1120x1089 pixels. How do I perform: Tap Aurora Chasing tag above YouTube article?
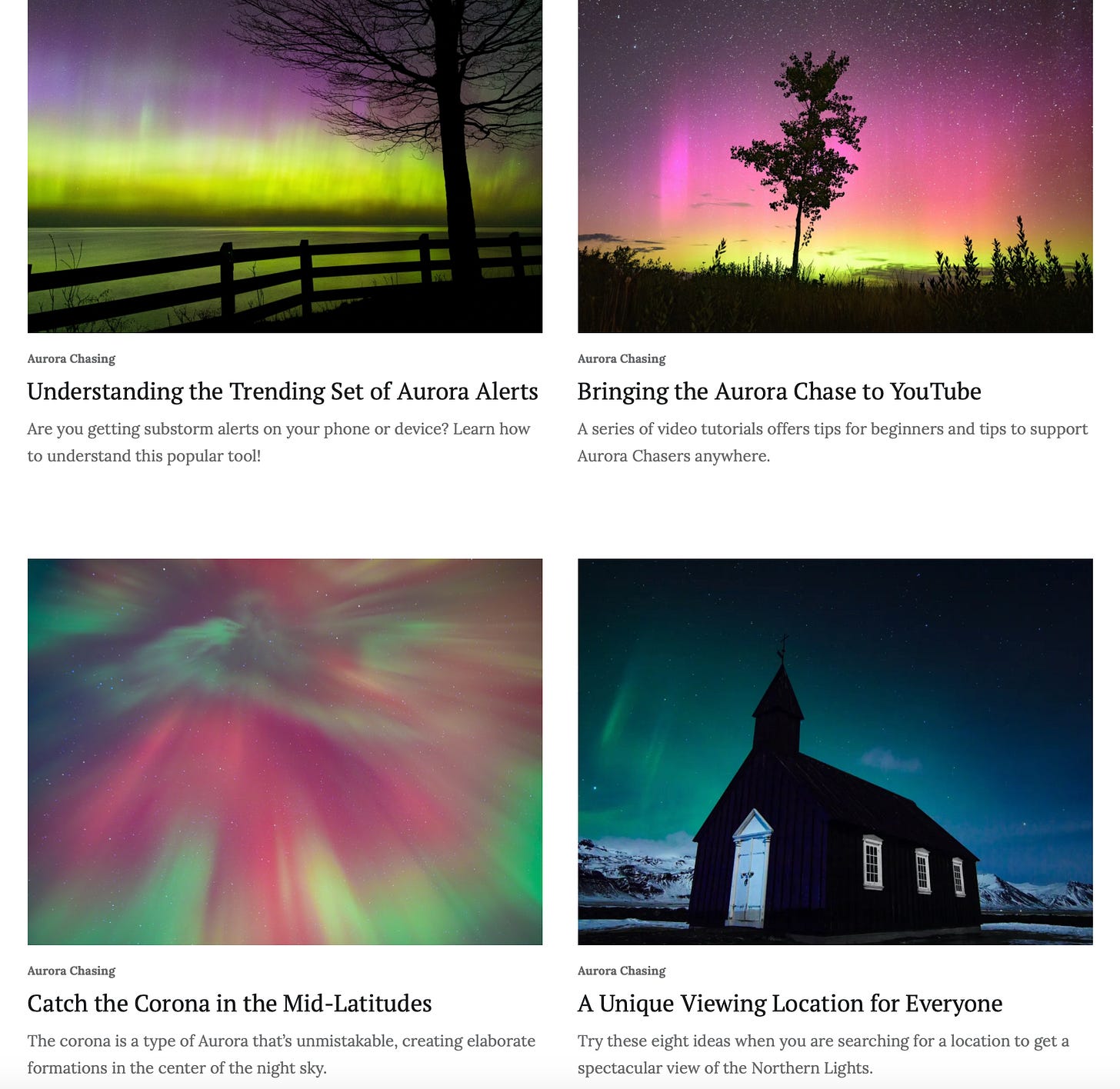click(x=622, y=359)
